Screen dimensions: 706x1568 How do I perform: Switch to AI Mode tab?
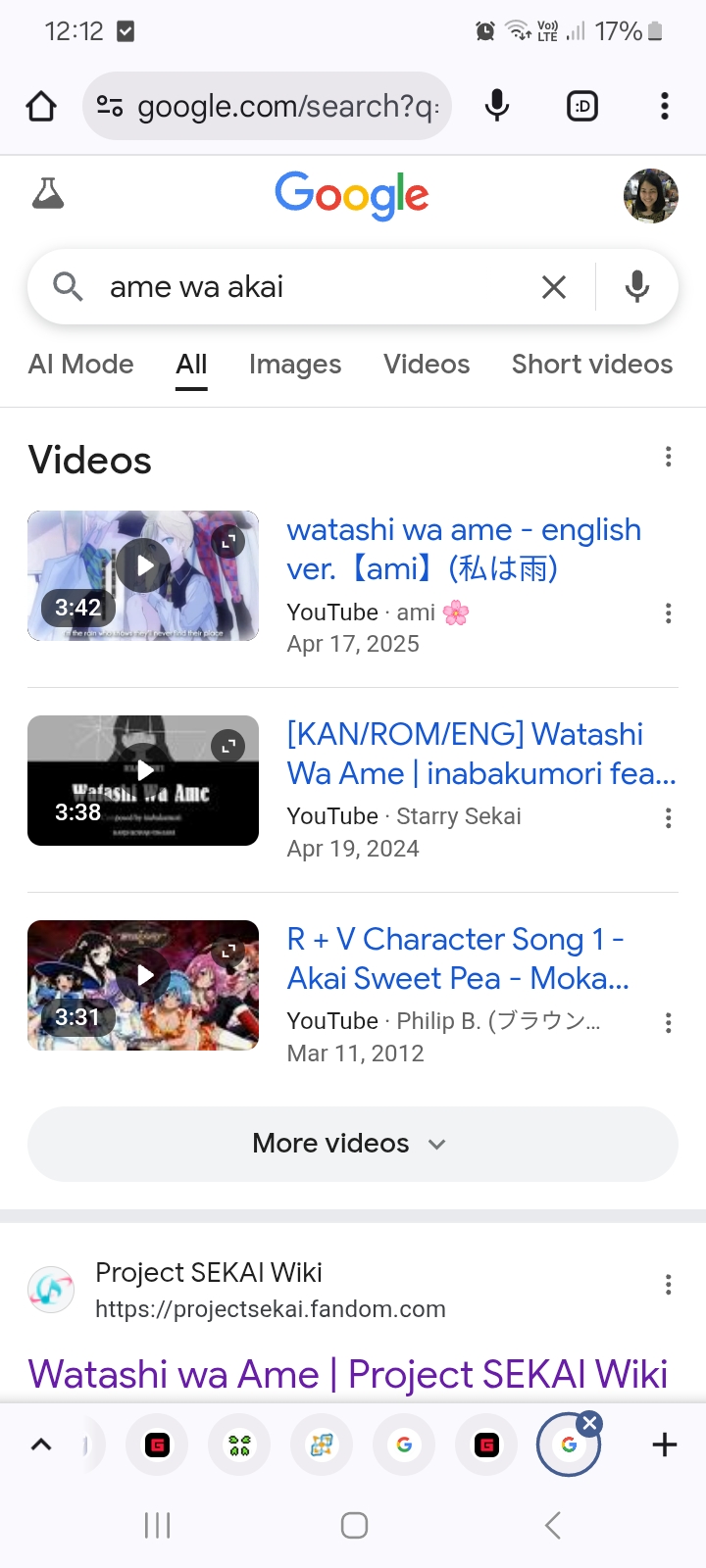tap(81, 365)
